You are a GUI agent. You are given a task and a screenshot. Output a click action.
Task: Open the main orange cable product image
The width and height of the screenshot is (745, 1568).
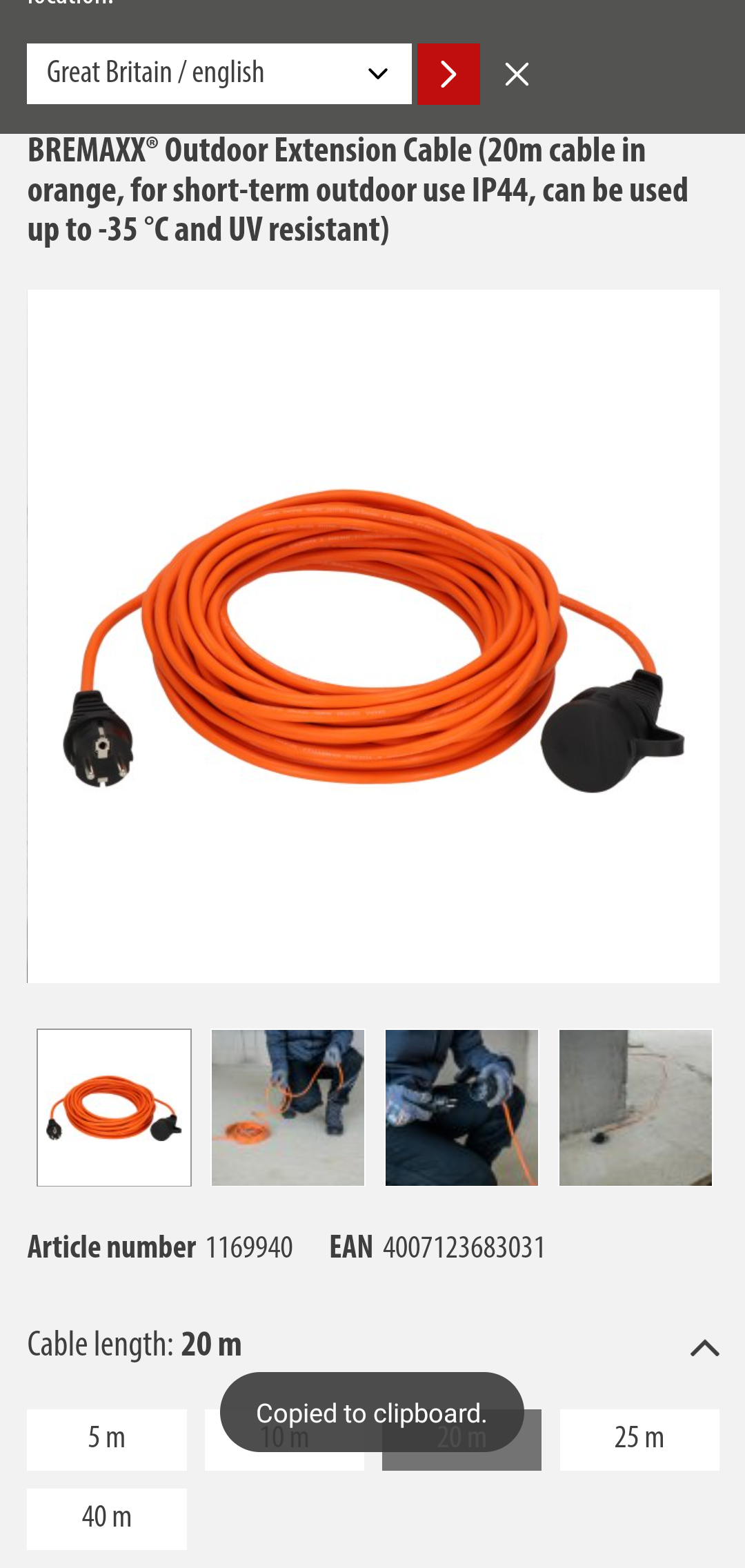(372, 636)
